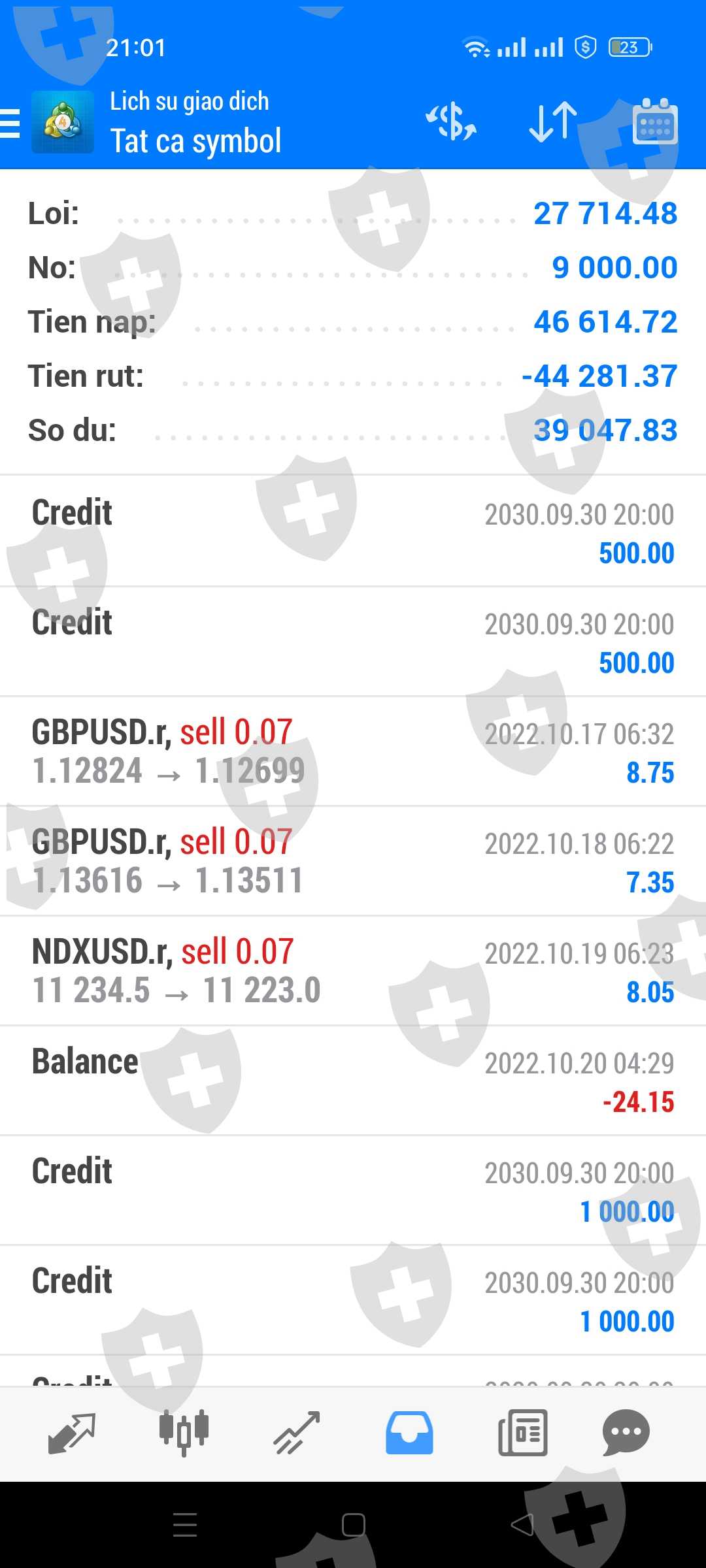706x1568 pixels.
Task: Open the GBPUSD.r trade closed at 1.13511
Action: click(353, 861)
